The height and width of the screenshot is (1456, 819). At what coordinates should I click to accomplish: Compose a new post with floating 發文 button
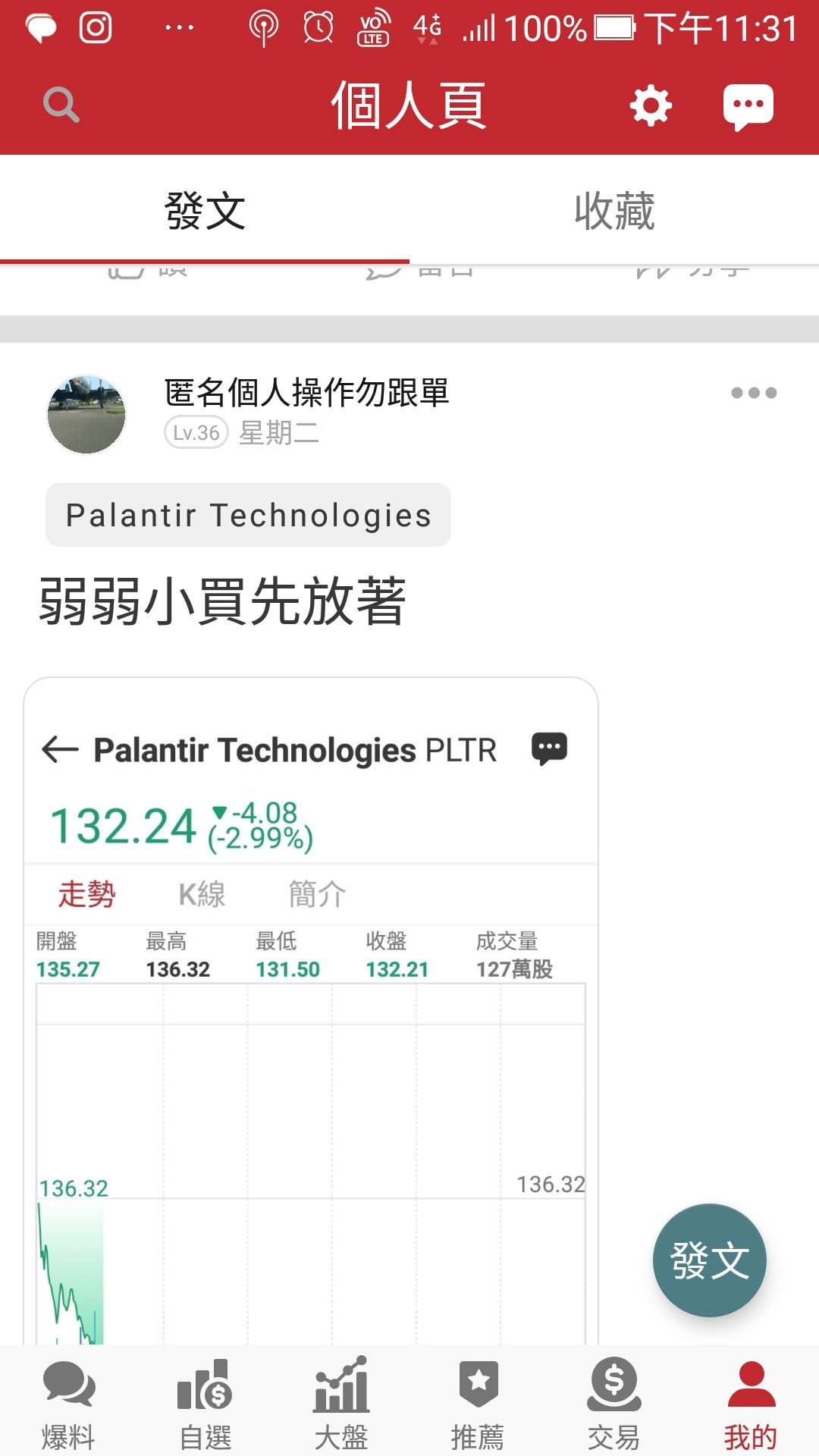coord(709,1260)
